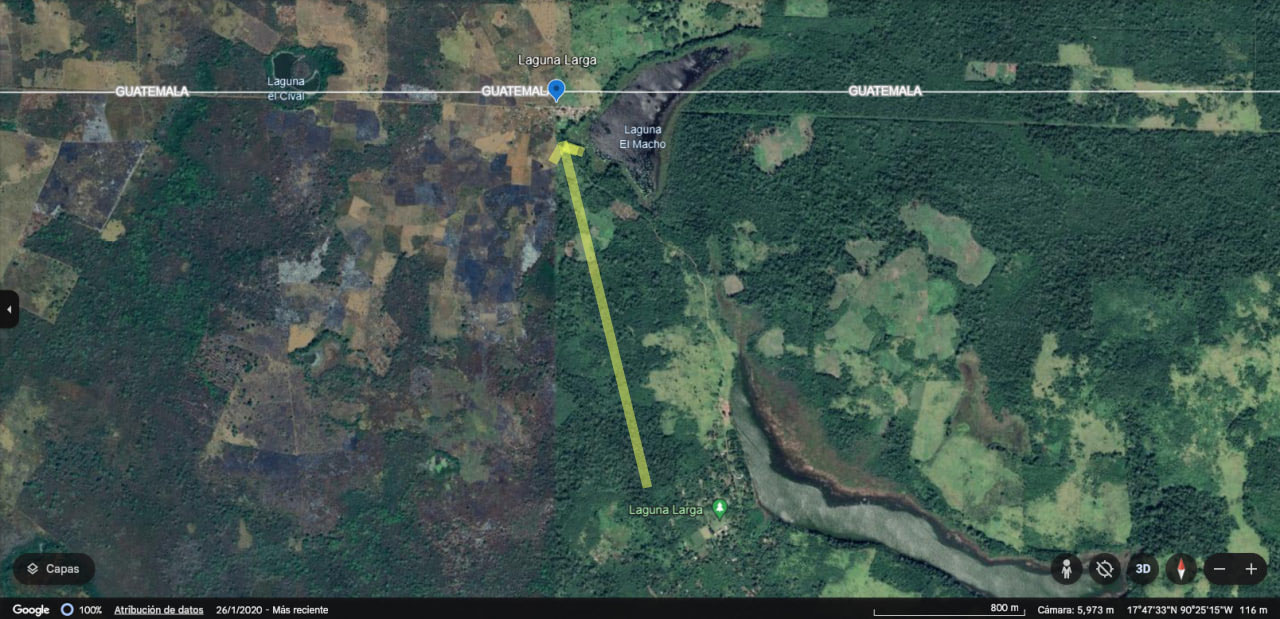Open the green Laguna Larga park marker

click(x=720, y=509)
